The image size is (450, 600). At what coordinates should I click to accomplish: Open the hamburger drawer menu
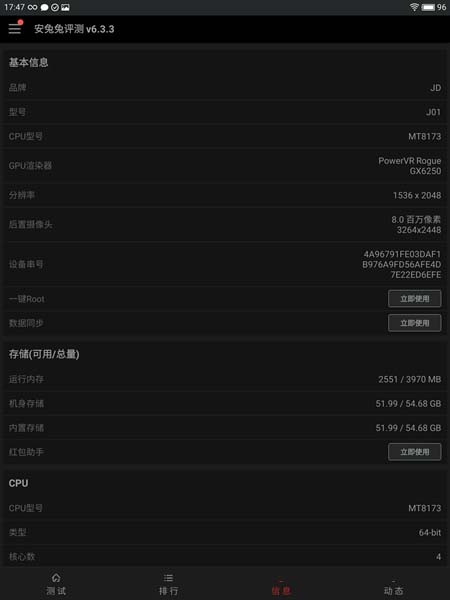(x=15, y=29)
